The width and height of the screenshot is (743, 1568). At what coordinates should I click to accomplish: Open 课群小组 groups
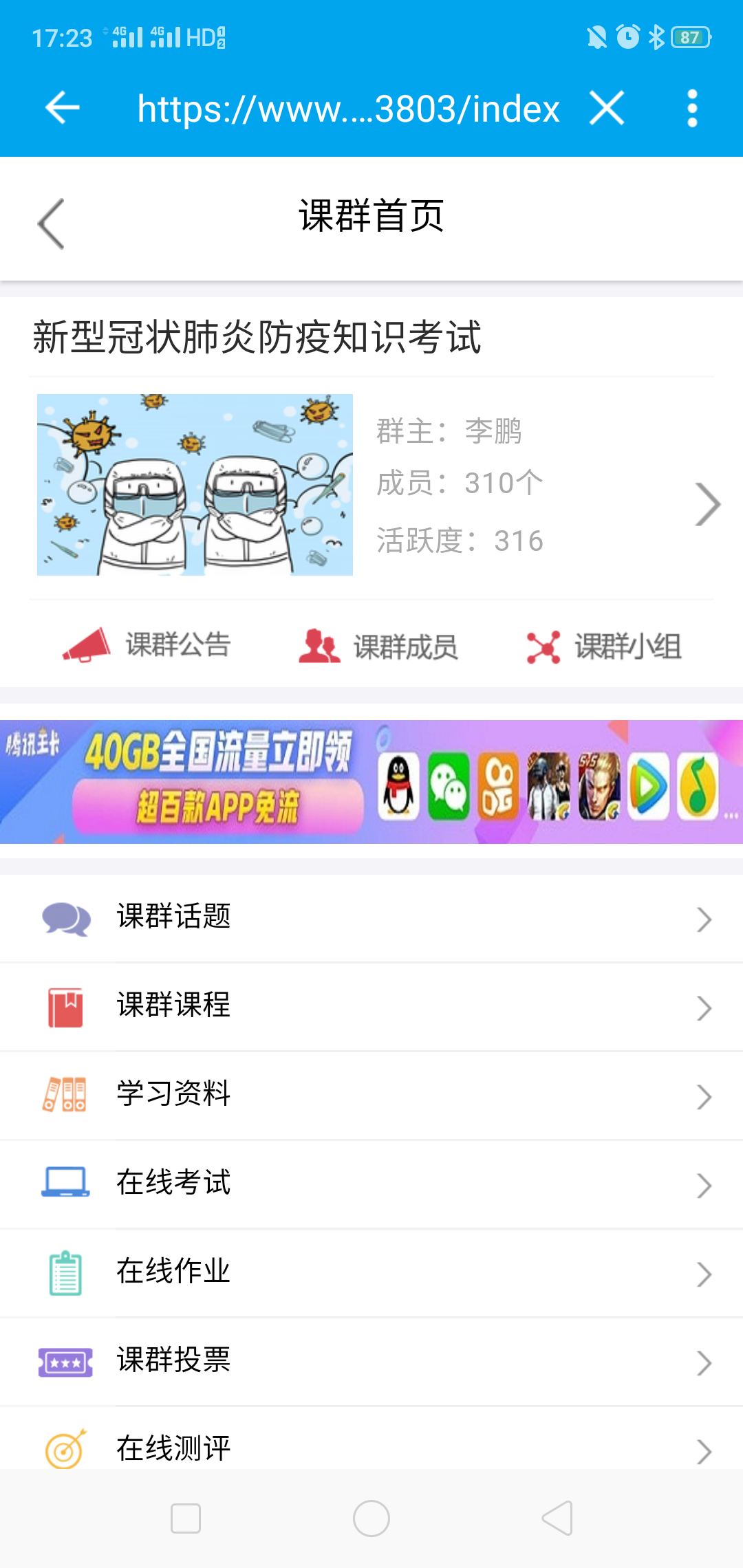604,646
